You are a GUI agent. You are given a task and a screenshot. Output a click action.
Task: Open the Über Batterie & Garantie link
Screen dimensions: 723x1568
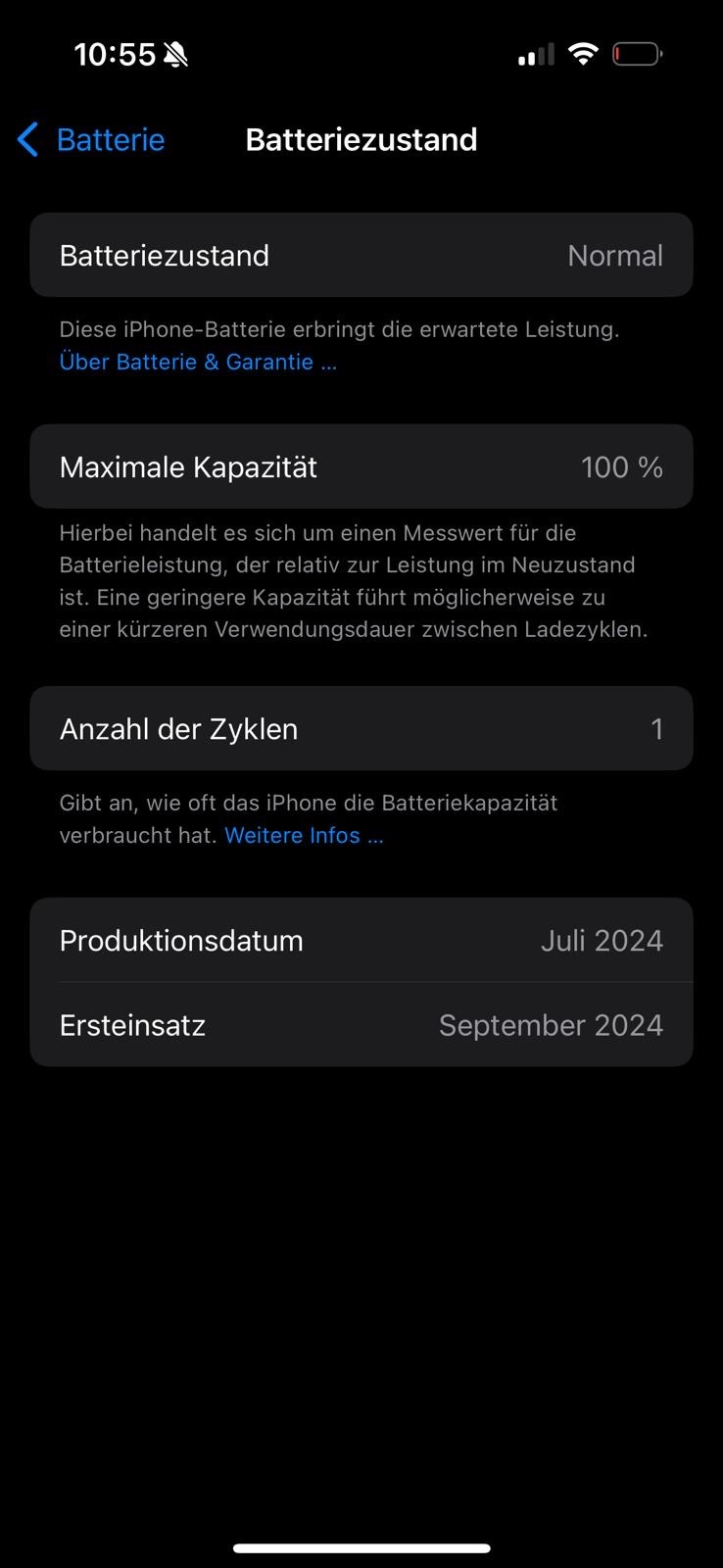pyautogui.click(x=198, y=362)
